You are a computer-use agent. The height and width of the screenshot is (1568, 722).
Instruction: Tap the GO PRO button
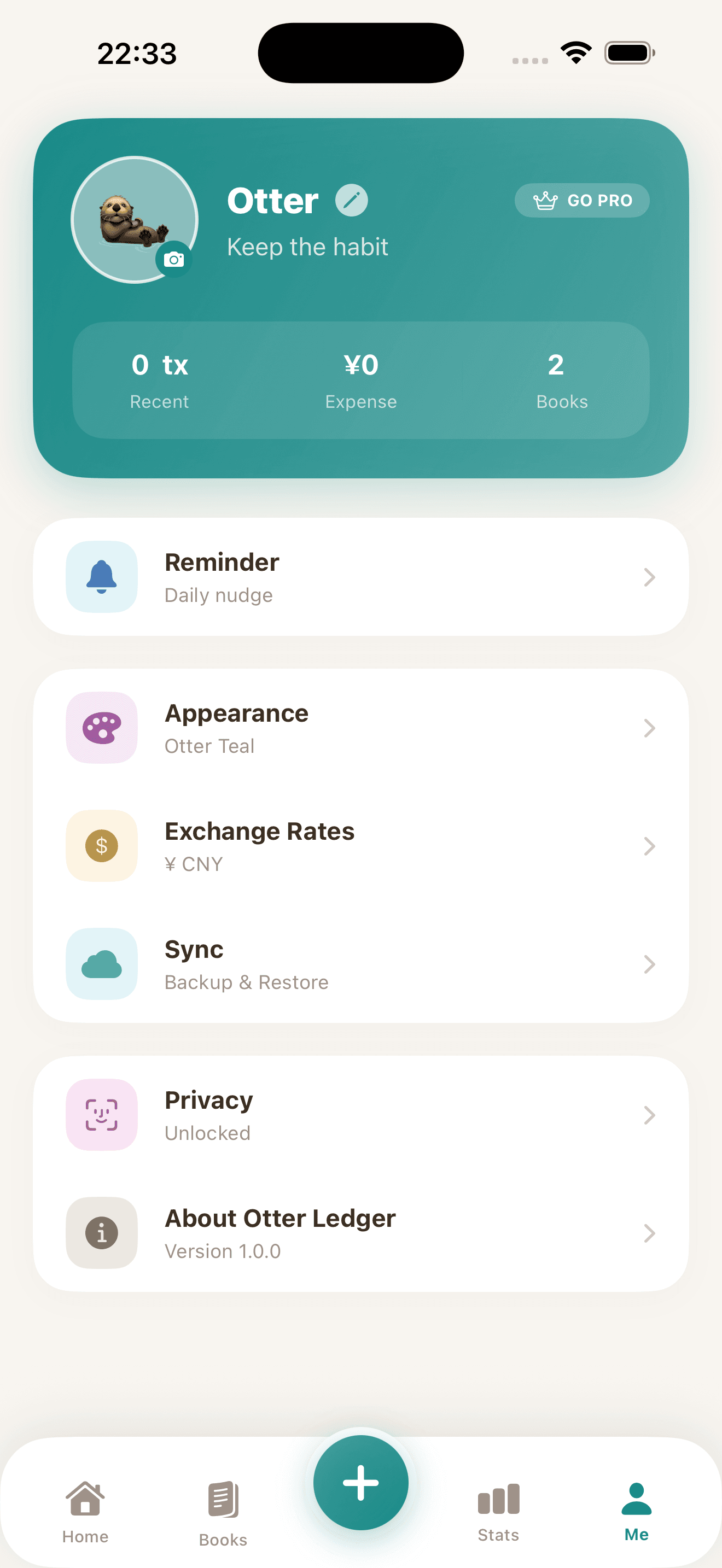[581, 200]
